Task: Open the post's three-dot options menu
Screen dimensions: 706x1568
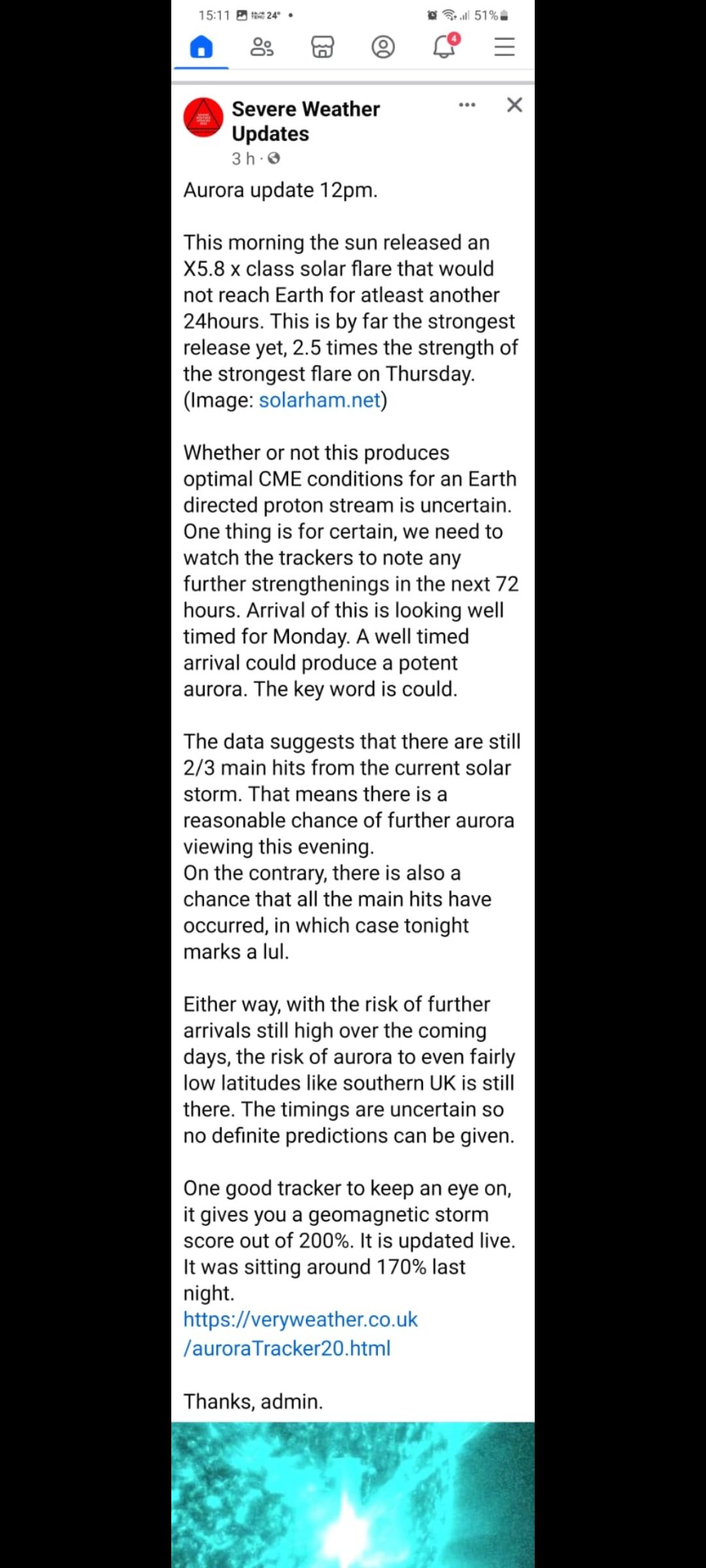Action: tap(467, 105)
